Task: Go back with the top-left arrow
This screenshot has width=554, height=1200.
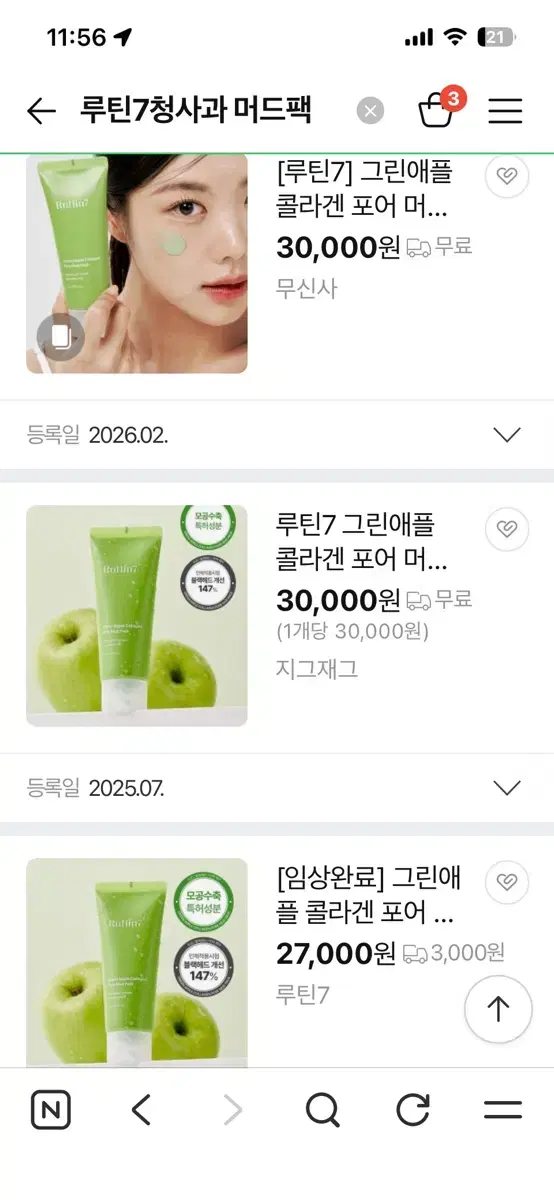Action: pyautogui.click(x=41, y=111)
